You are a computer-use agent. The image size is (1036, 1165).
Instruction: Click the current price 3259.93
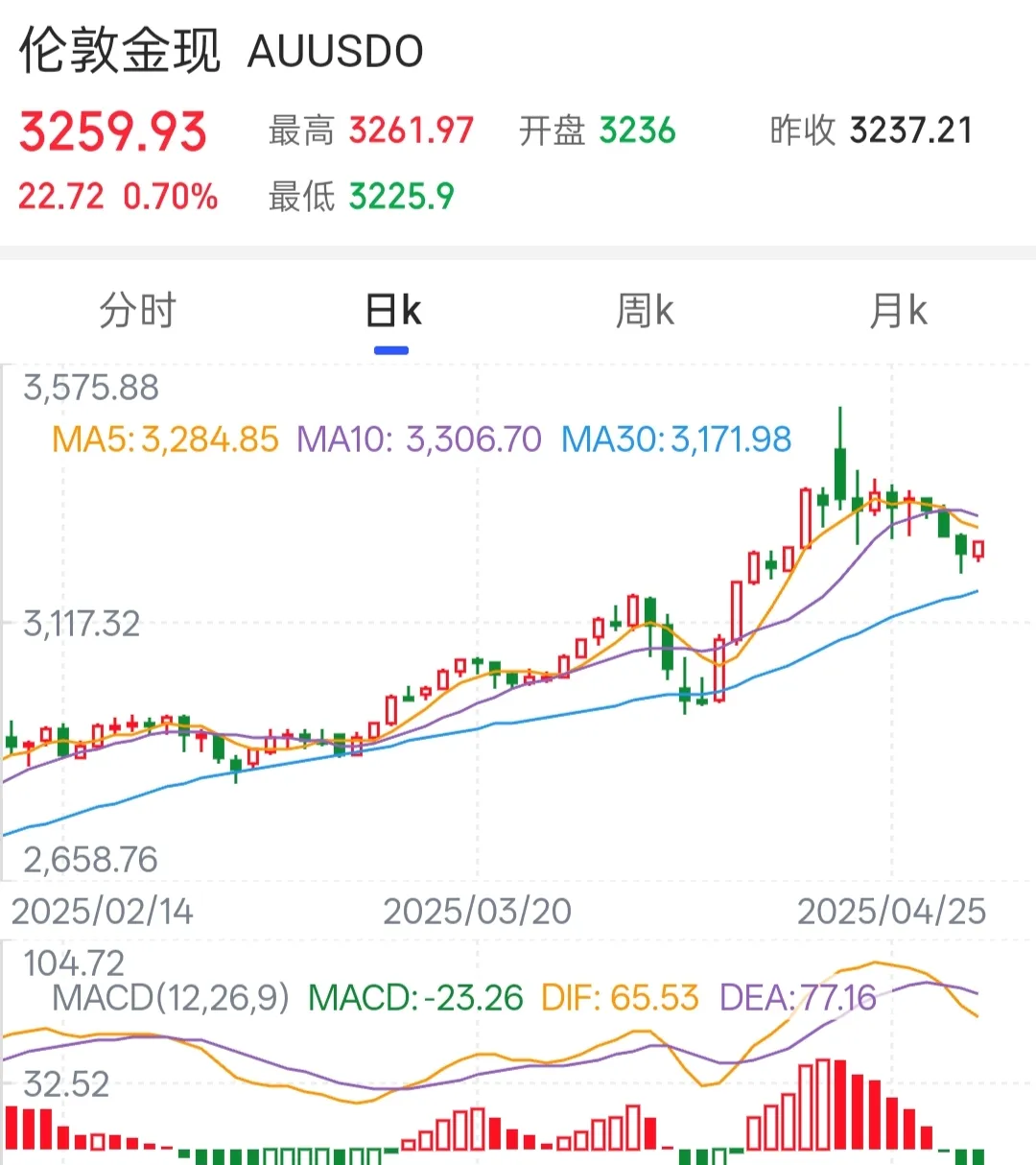pos(113,131)
